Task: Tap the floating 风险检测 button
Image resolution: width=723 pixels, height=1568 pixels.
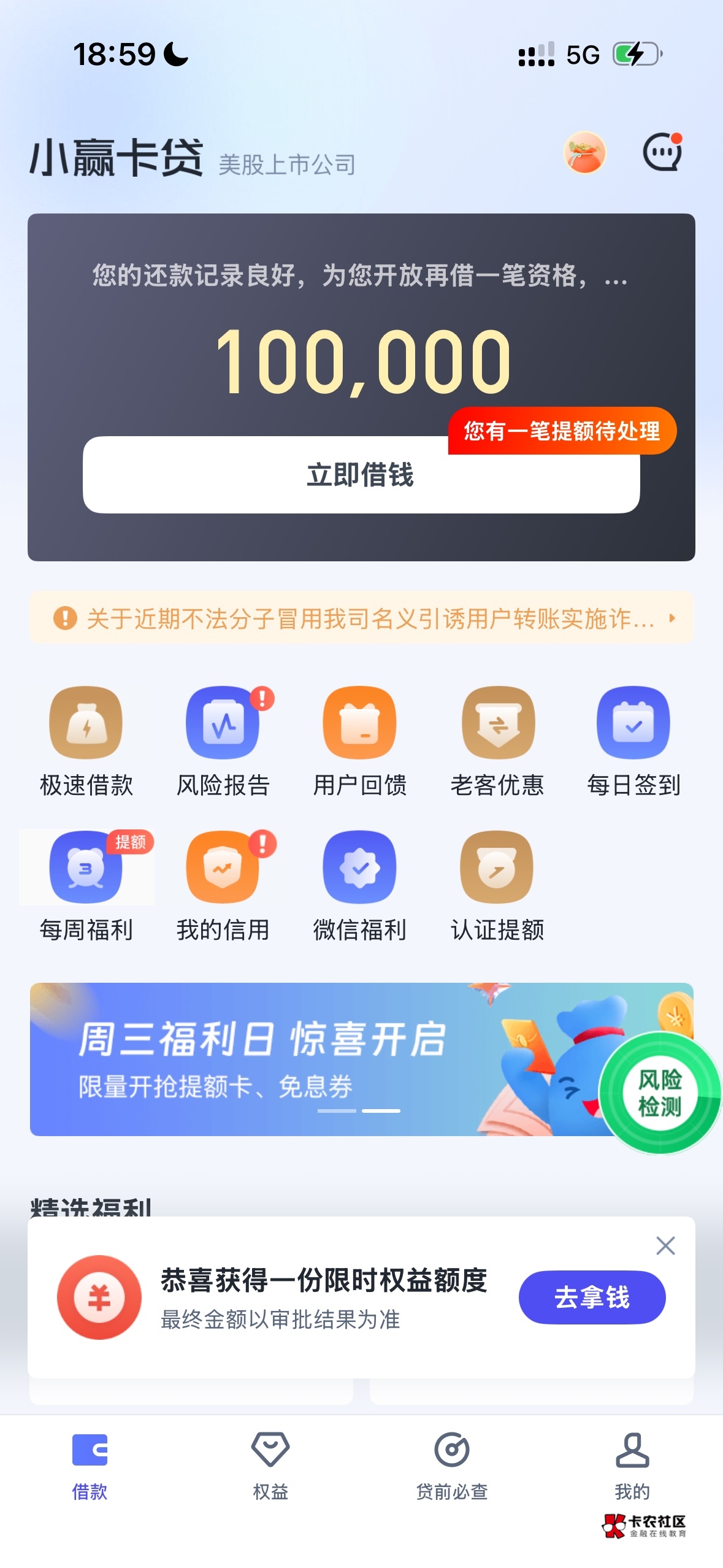Action: click(x=660, y=1093)
